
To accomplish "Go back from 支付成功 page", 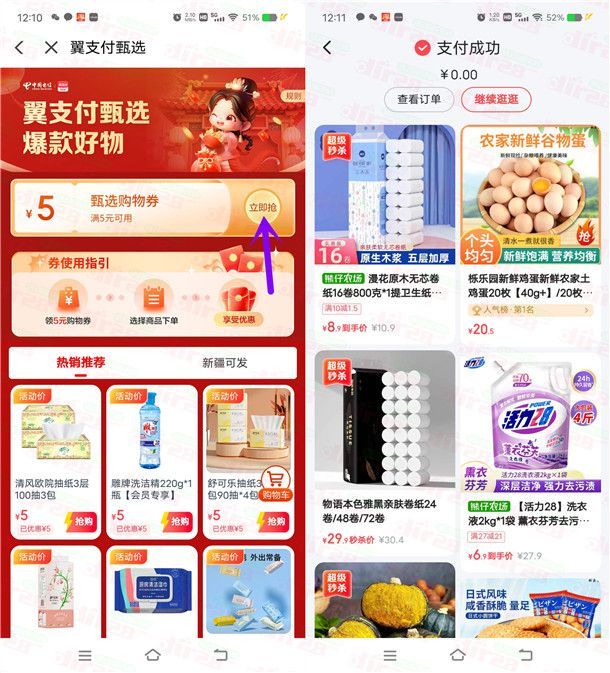I will (326, 47).
